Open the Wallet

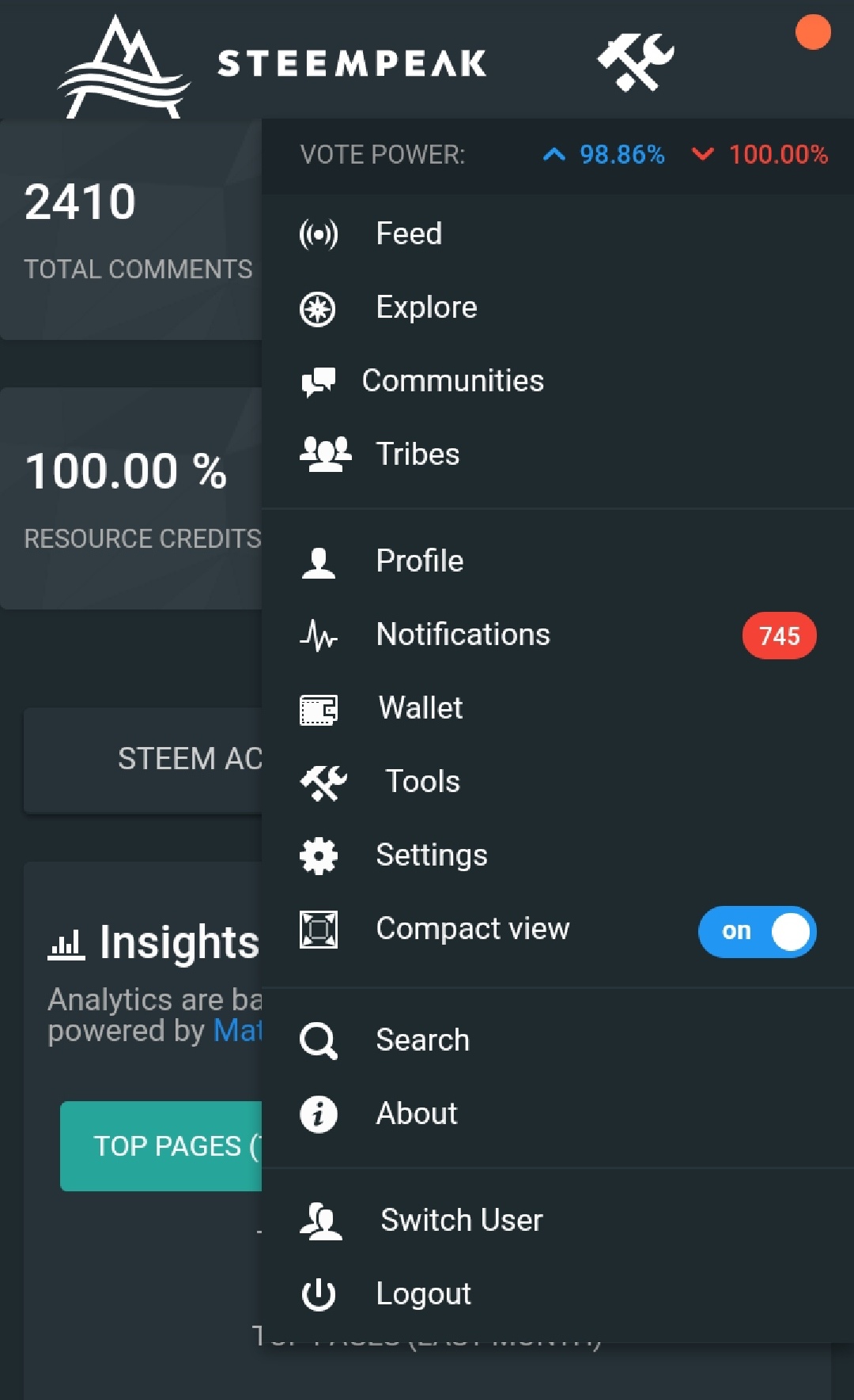[421, 708]
